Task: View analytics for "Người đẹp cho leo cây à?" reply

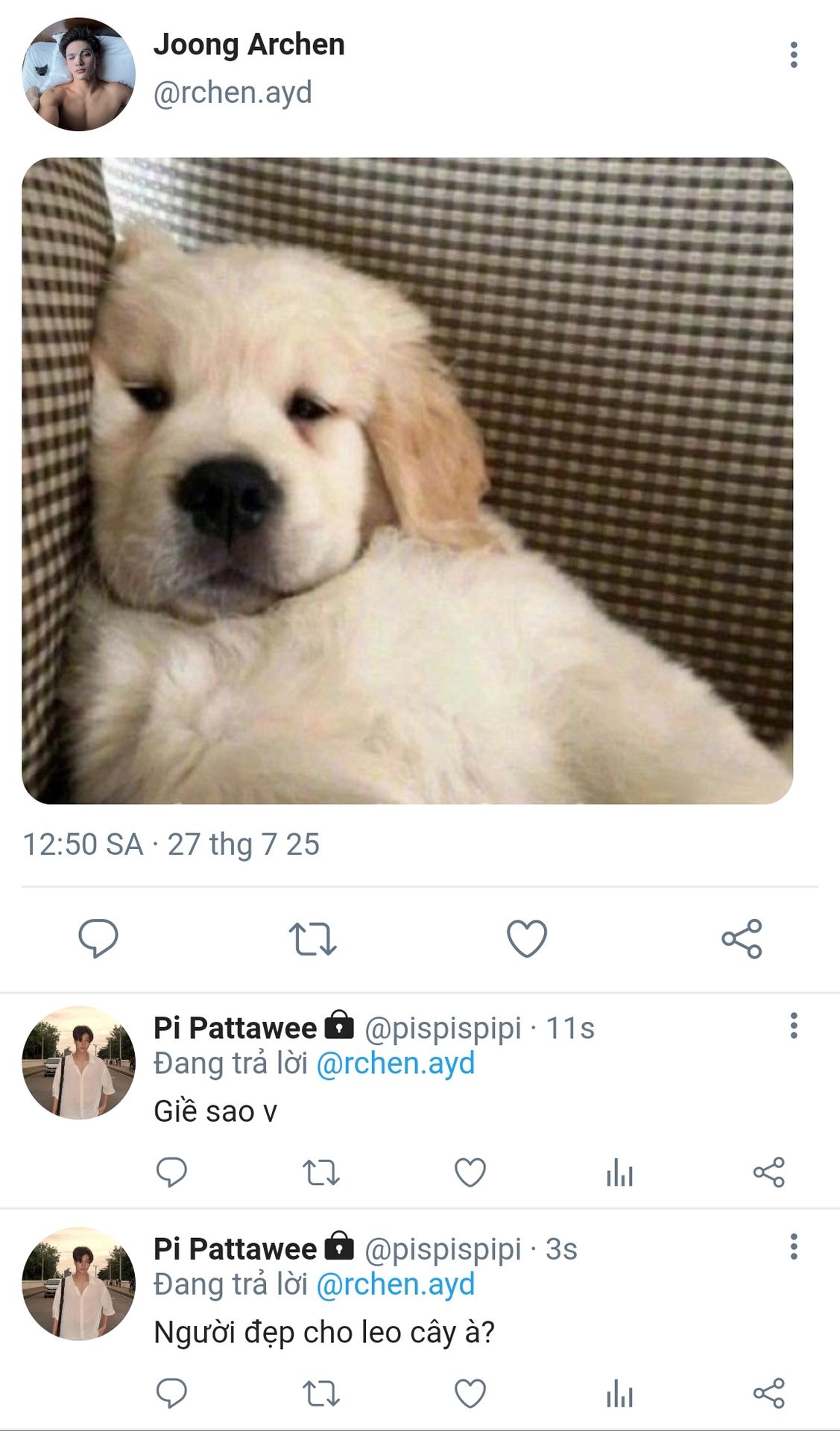Action: pos(619,1393)
